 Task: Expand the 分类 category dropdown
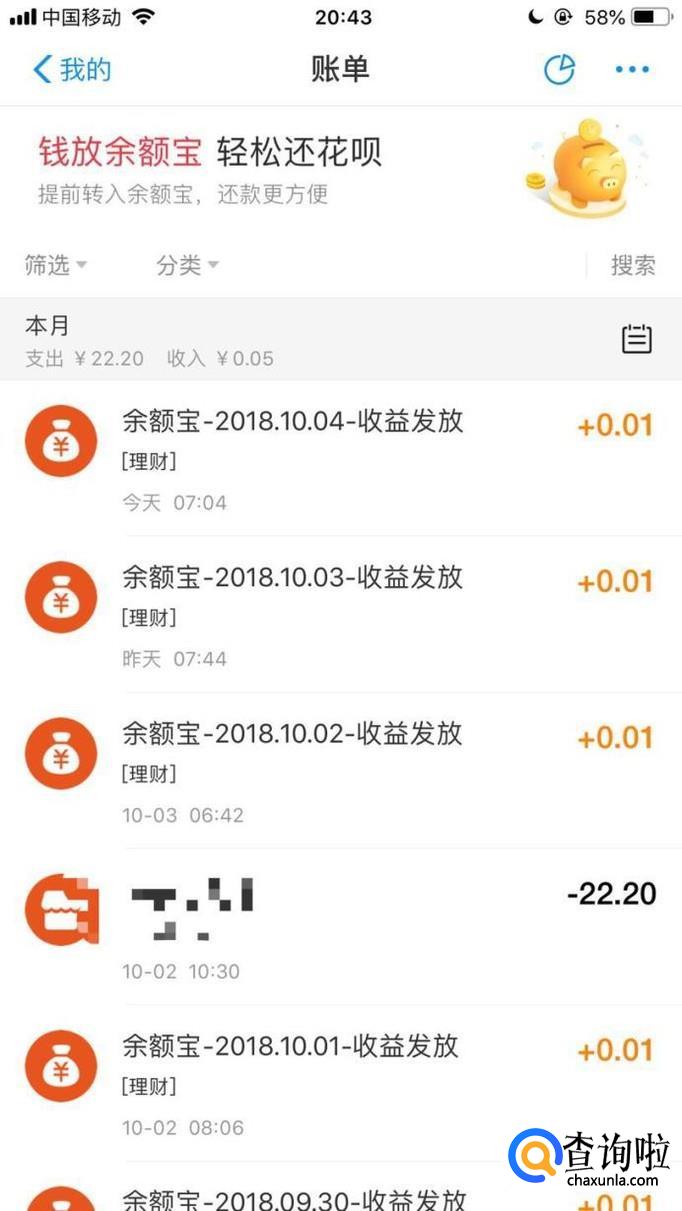[187, 265]
